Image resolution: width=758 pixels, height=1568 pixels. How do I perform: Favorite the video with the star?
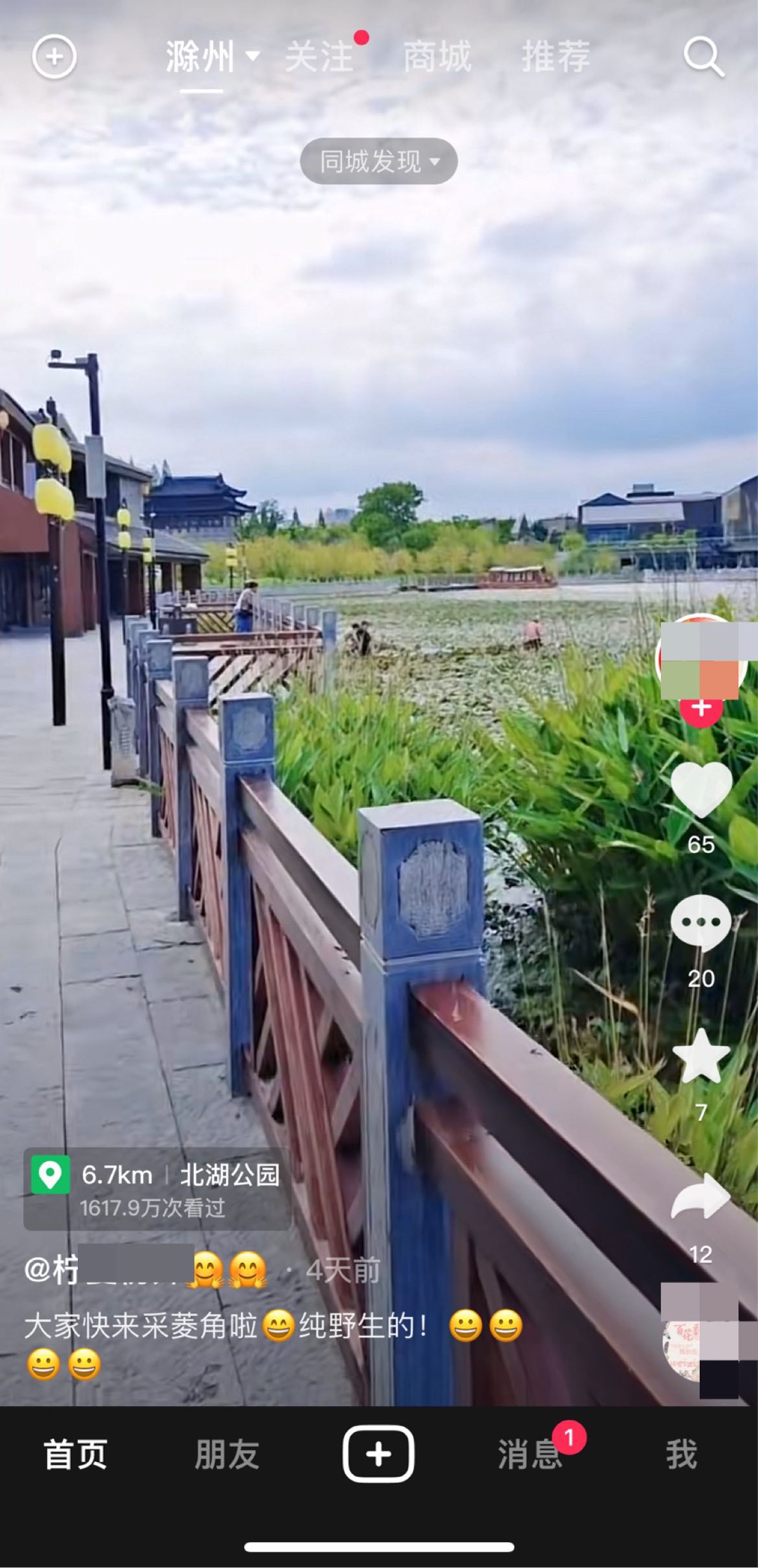[x=701, y=1056]
